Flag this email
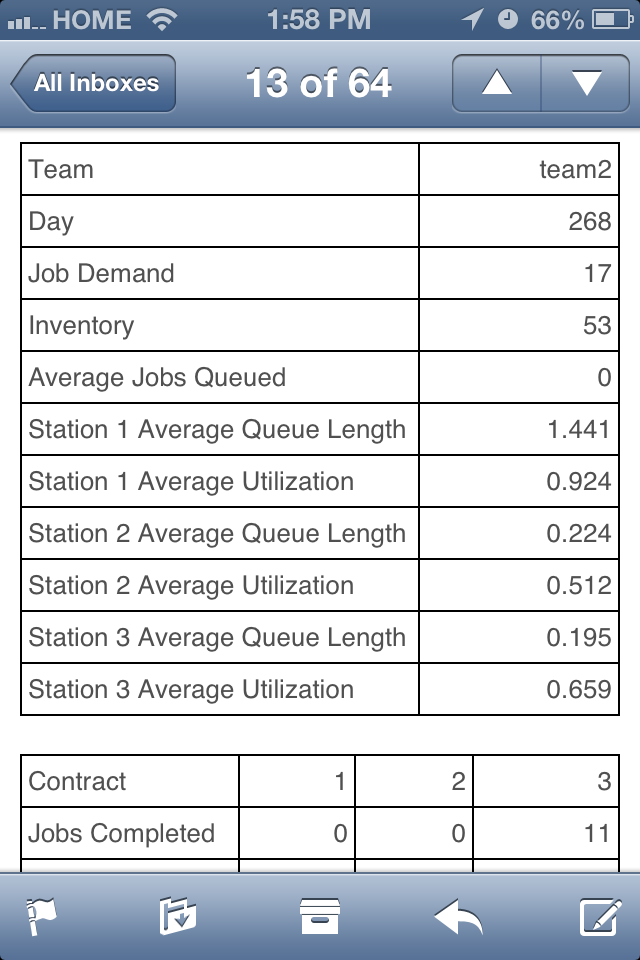Viewport: 640px width, 960px height. point(41,916)
